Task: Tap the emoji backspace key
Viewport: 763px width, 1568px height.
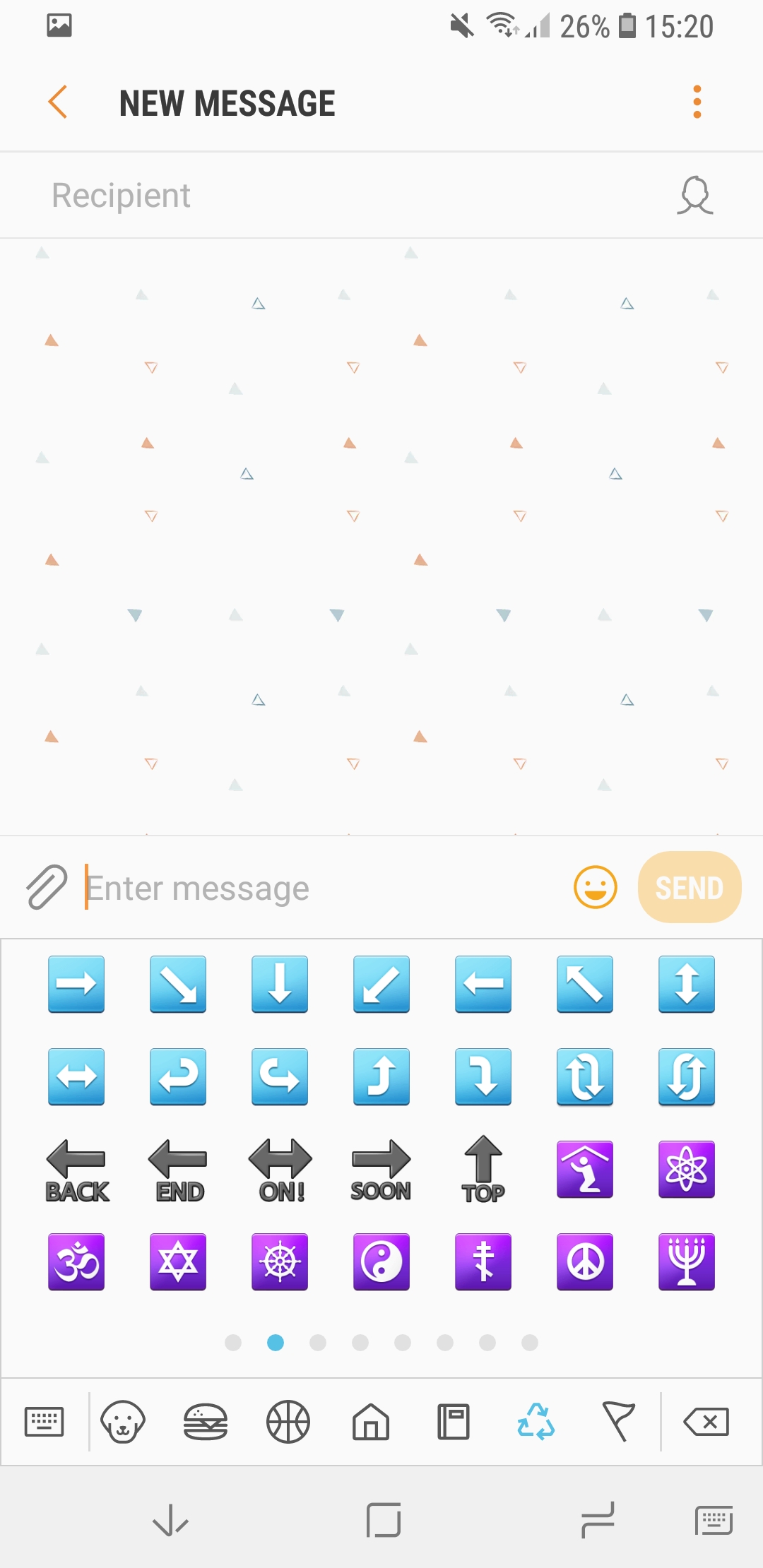Action: [706, 1421]
